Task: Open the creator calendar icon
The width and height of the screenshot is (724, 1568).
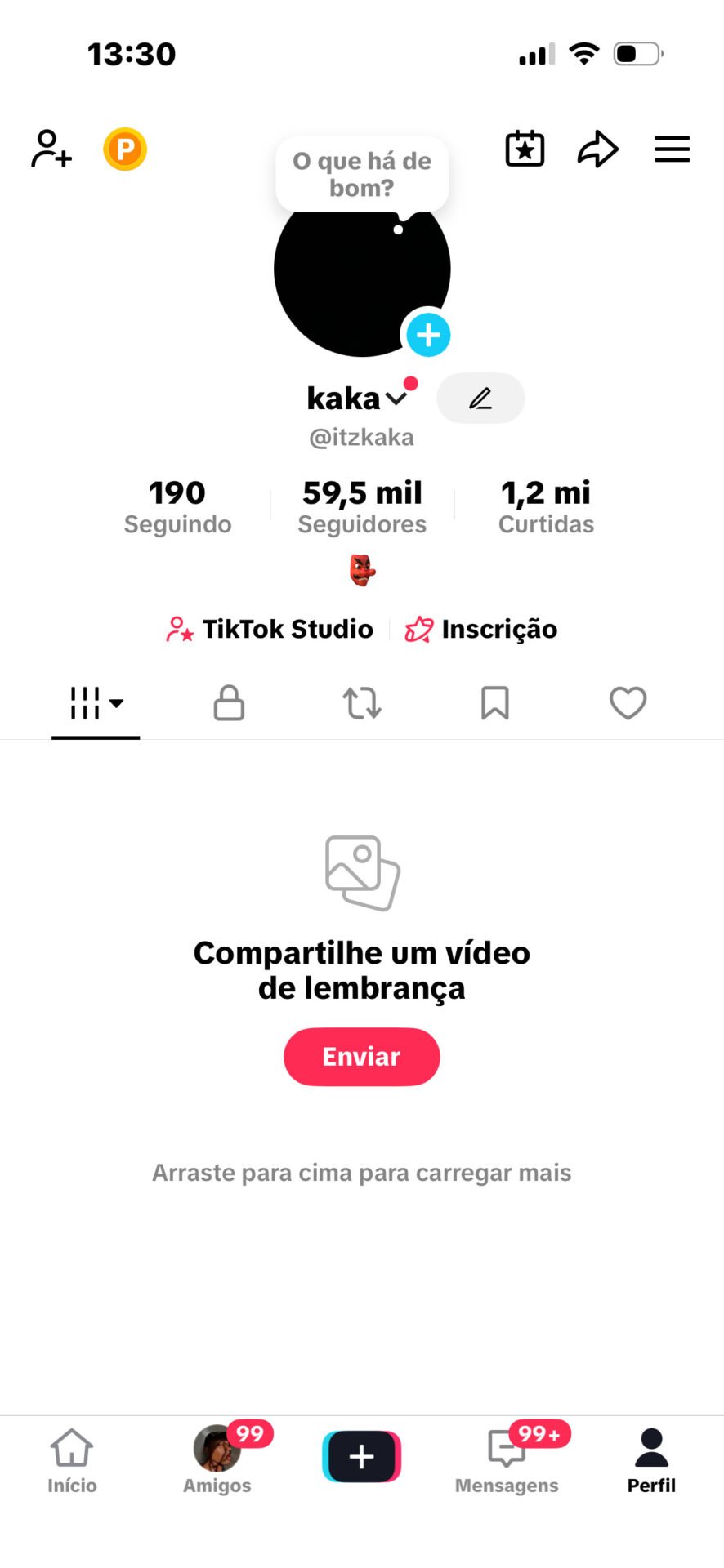Action: (525, 149)
